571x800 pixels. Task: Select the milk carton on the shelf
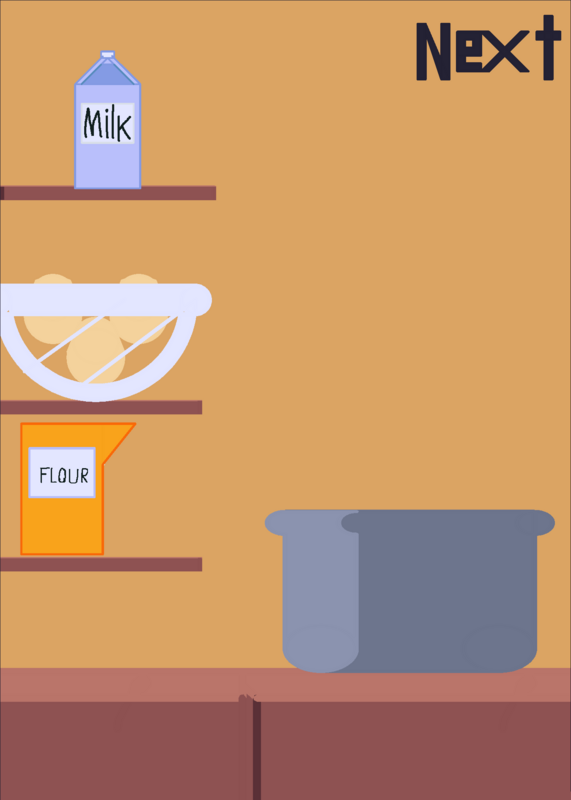[108, 120]
